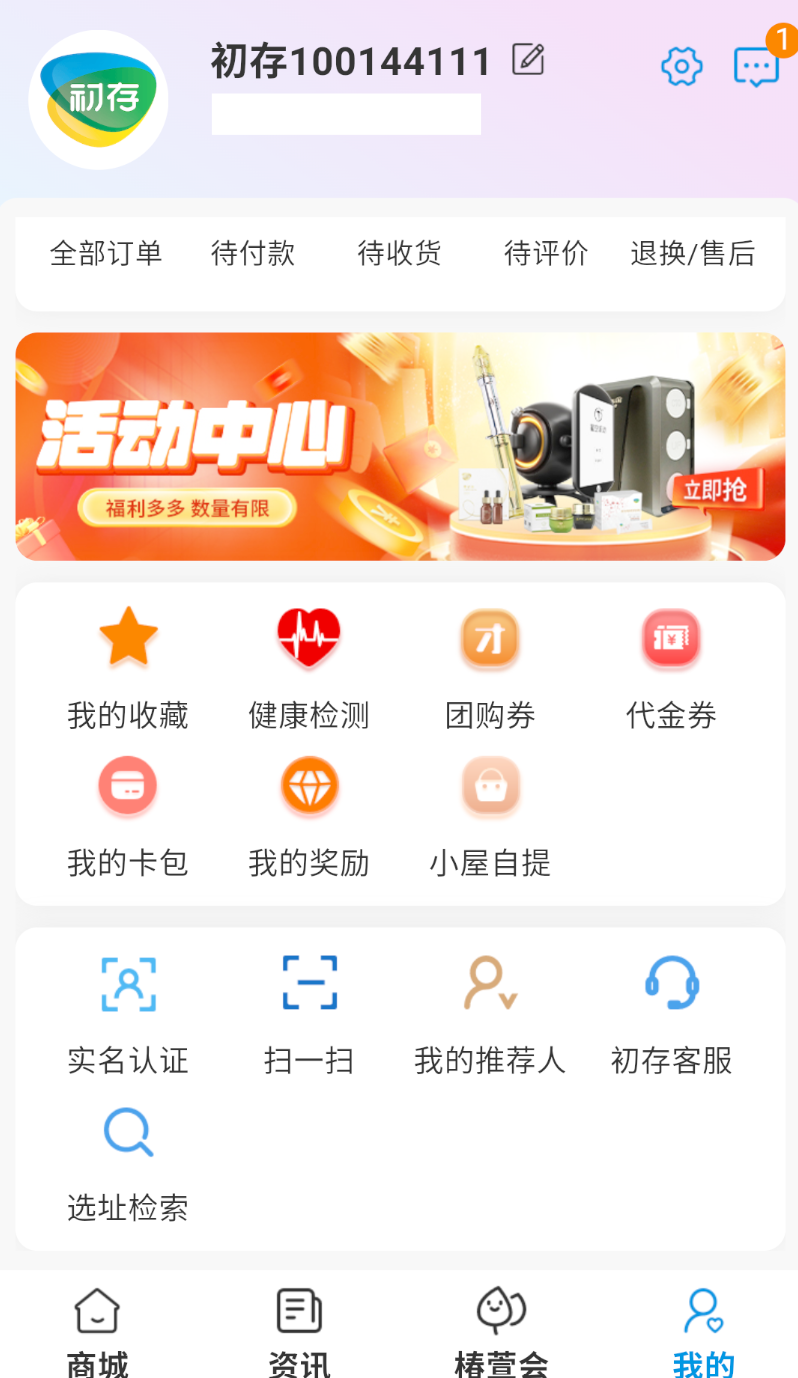Open the settings gear

coord(681,66)
